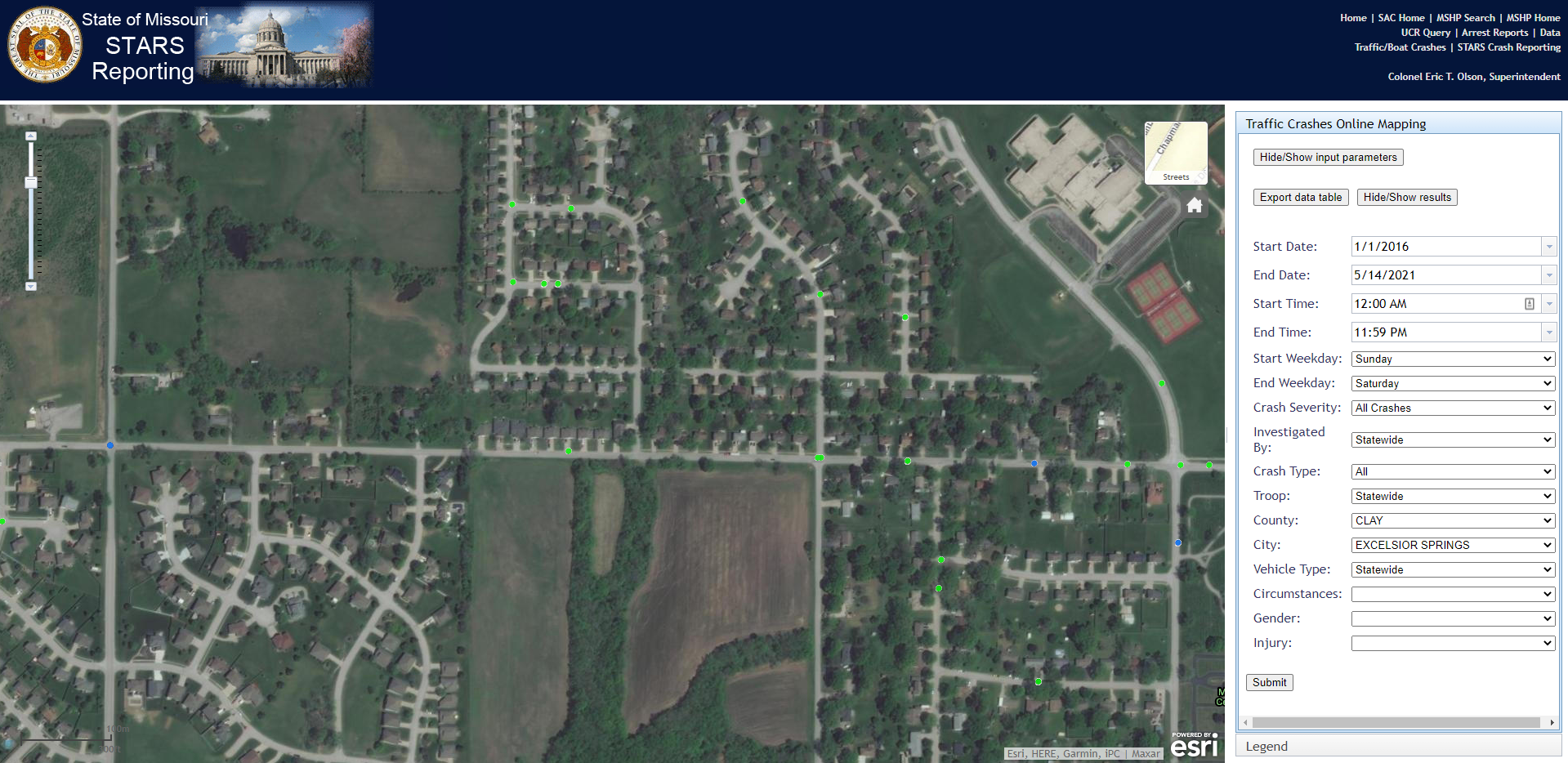Focus the End Date field

(1445, 275)
